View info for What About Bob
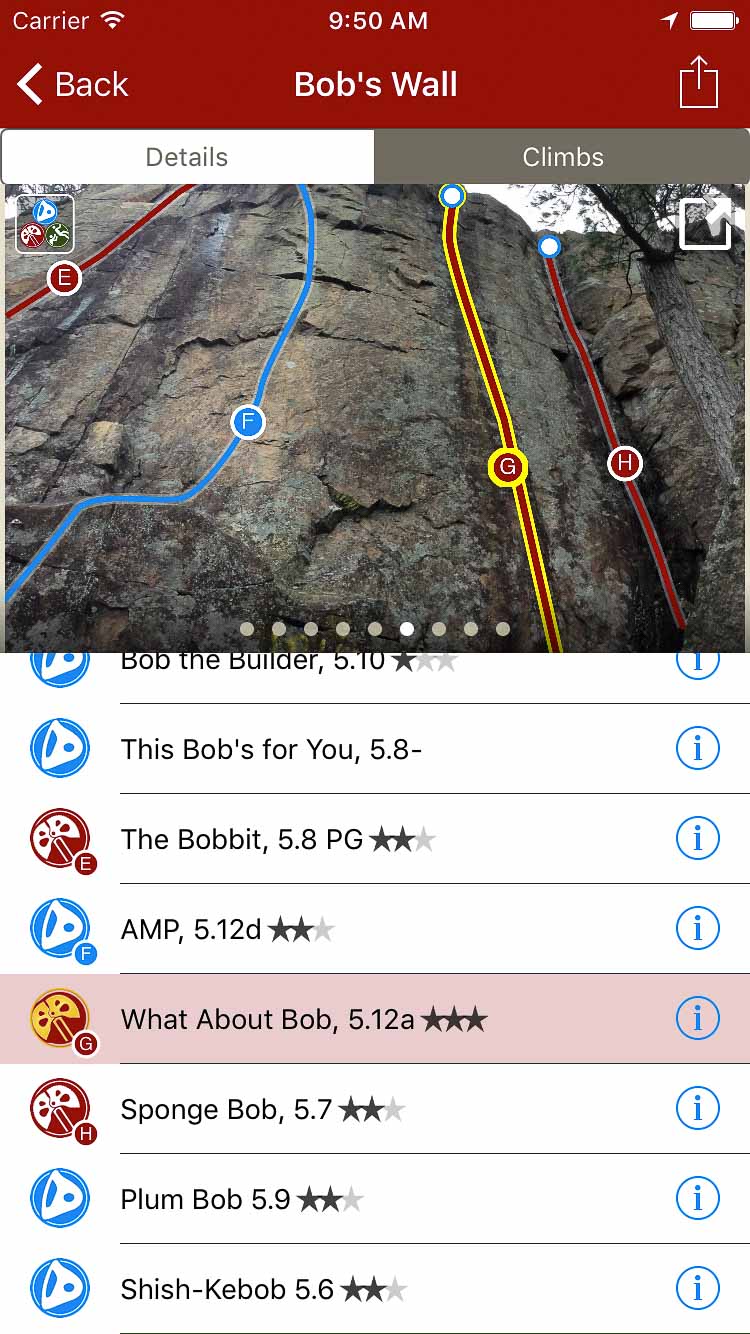750x1334 pixels. coord(698,1019)
